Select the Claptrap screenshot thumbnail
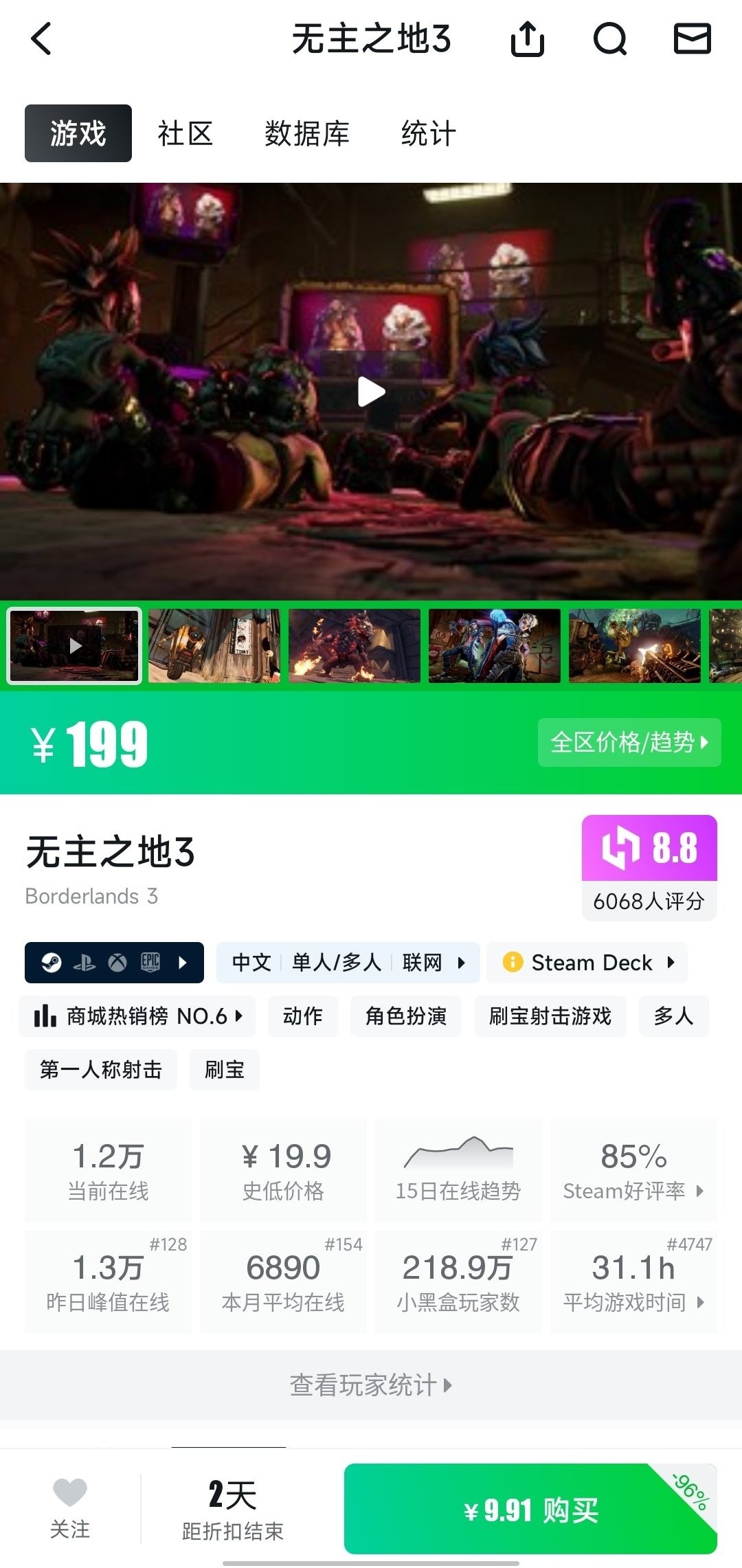The image size is (742, 1568). tap(214, 646)
